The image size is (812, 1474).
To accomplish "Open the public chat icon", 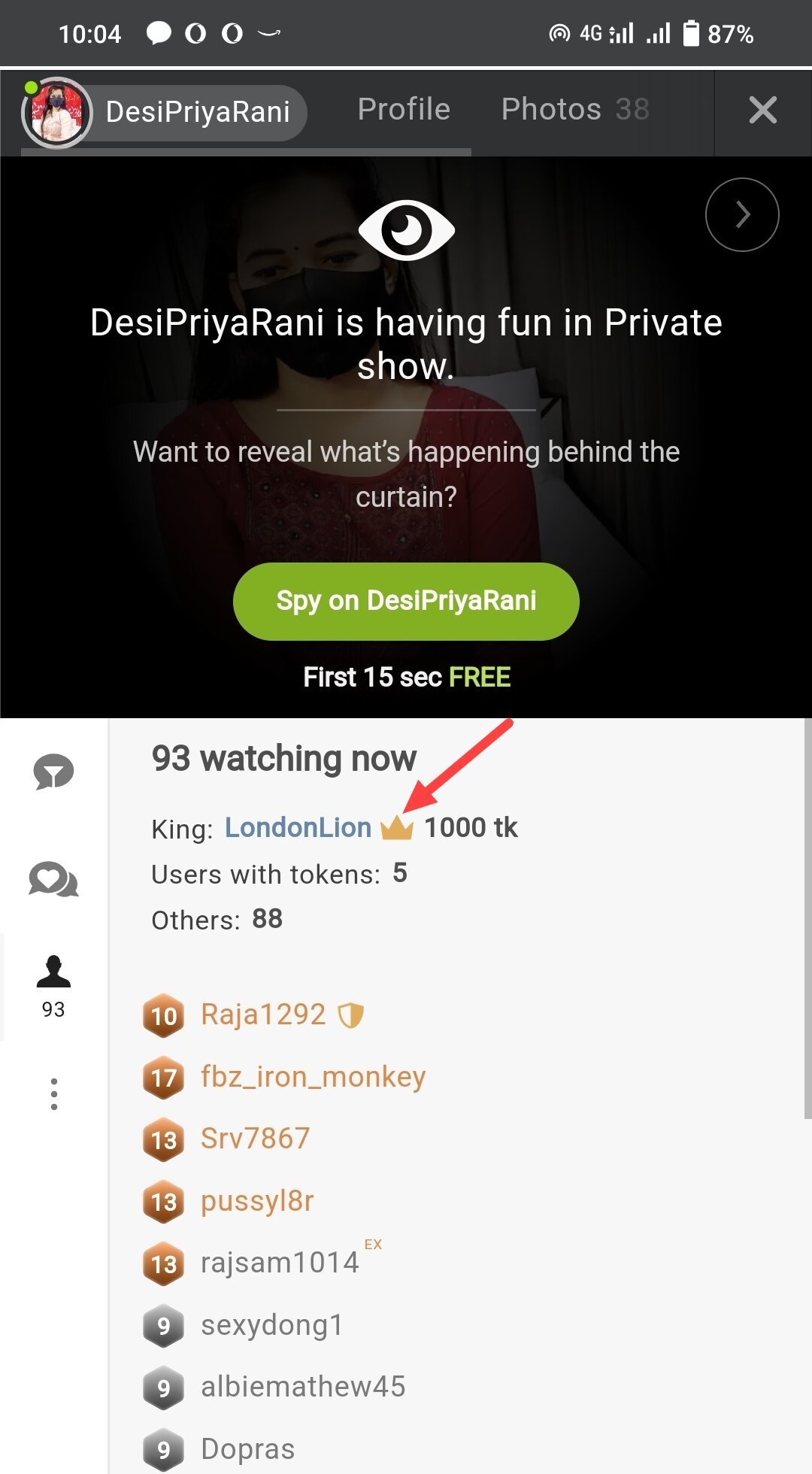I will coord(54,772).
